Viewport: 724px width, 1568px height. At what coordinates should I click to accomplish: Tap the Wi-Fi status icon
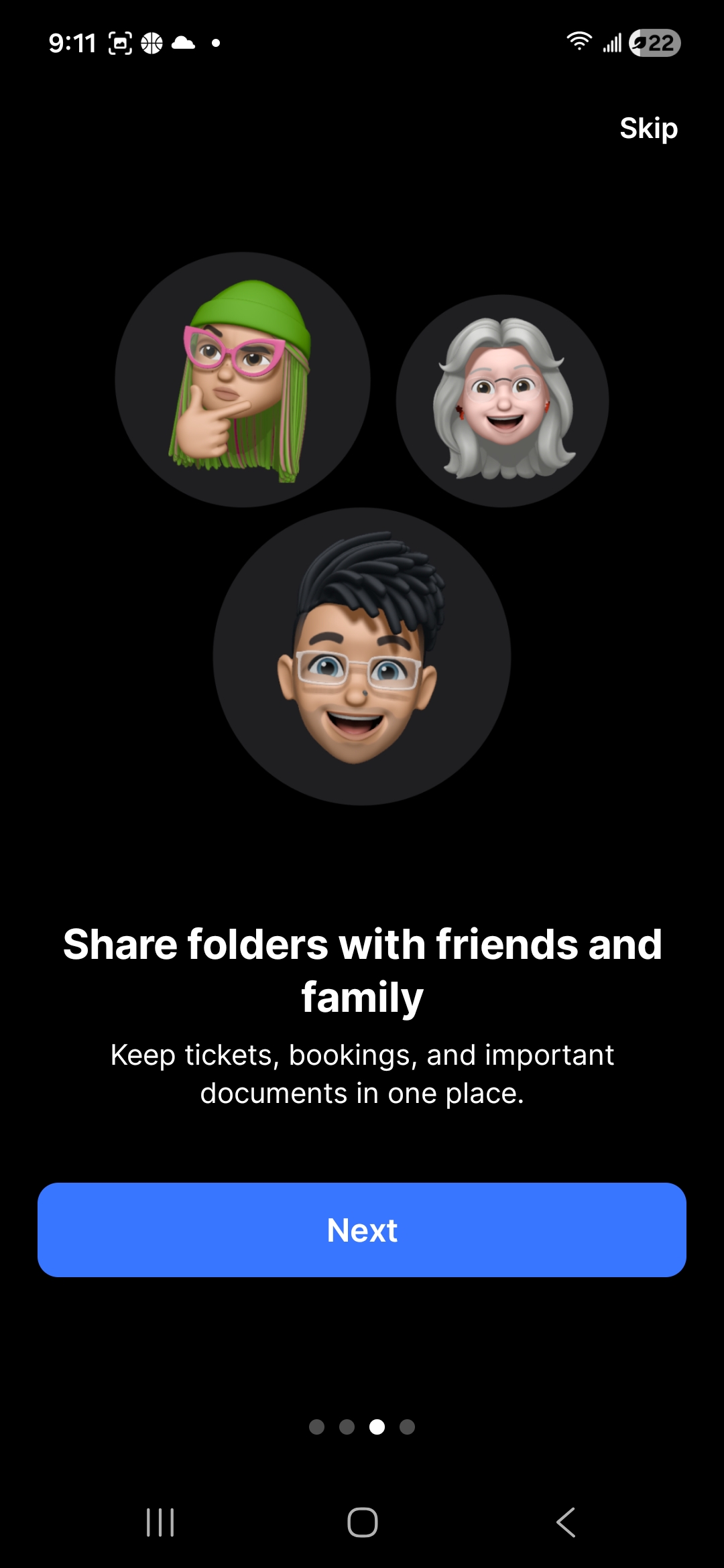coord(579,42)
